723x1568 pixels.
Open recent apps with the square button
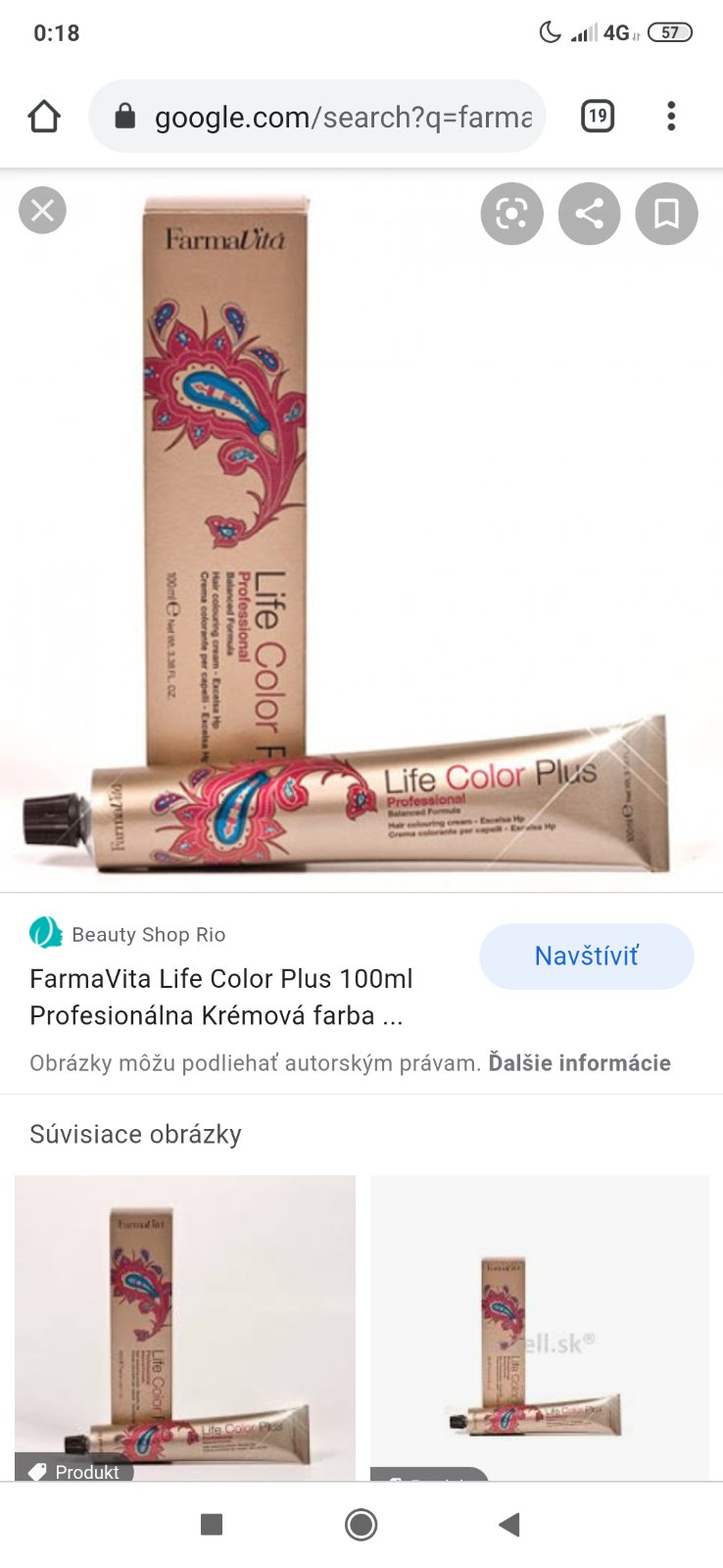click(x=212, y=1524)
